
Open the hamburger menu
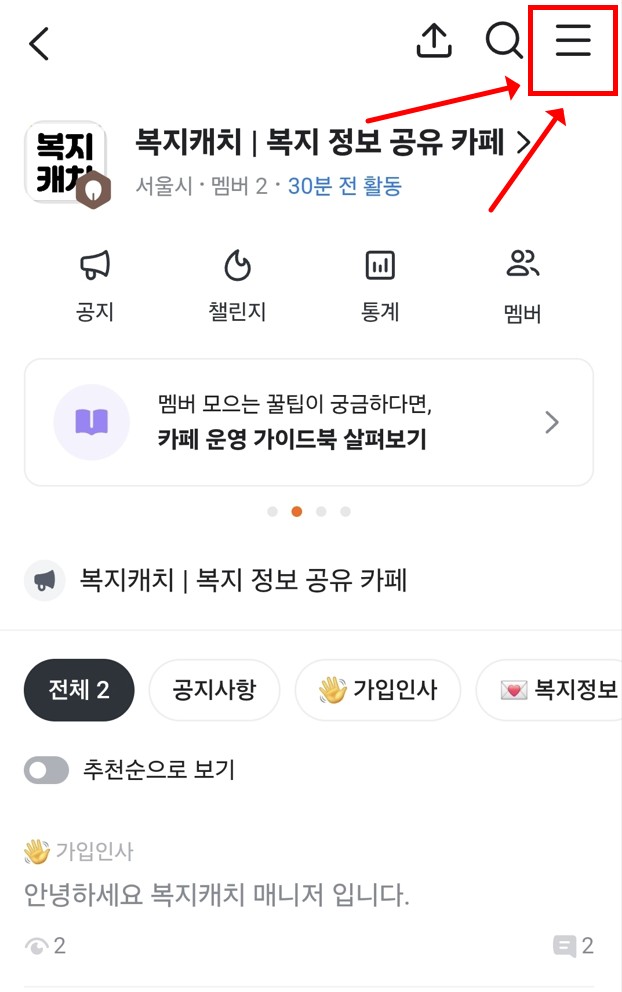click(573, 42)
